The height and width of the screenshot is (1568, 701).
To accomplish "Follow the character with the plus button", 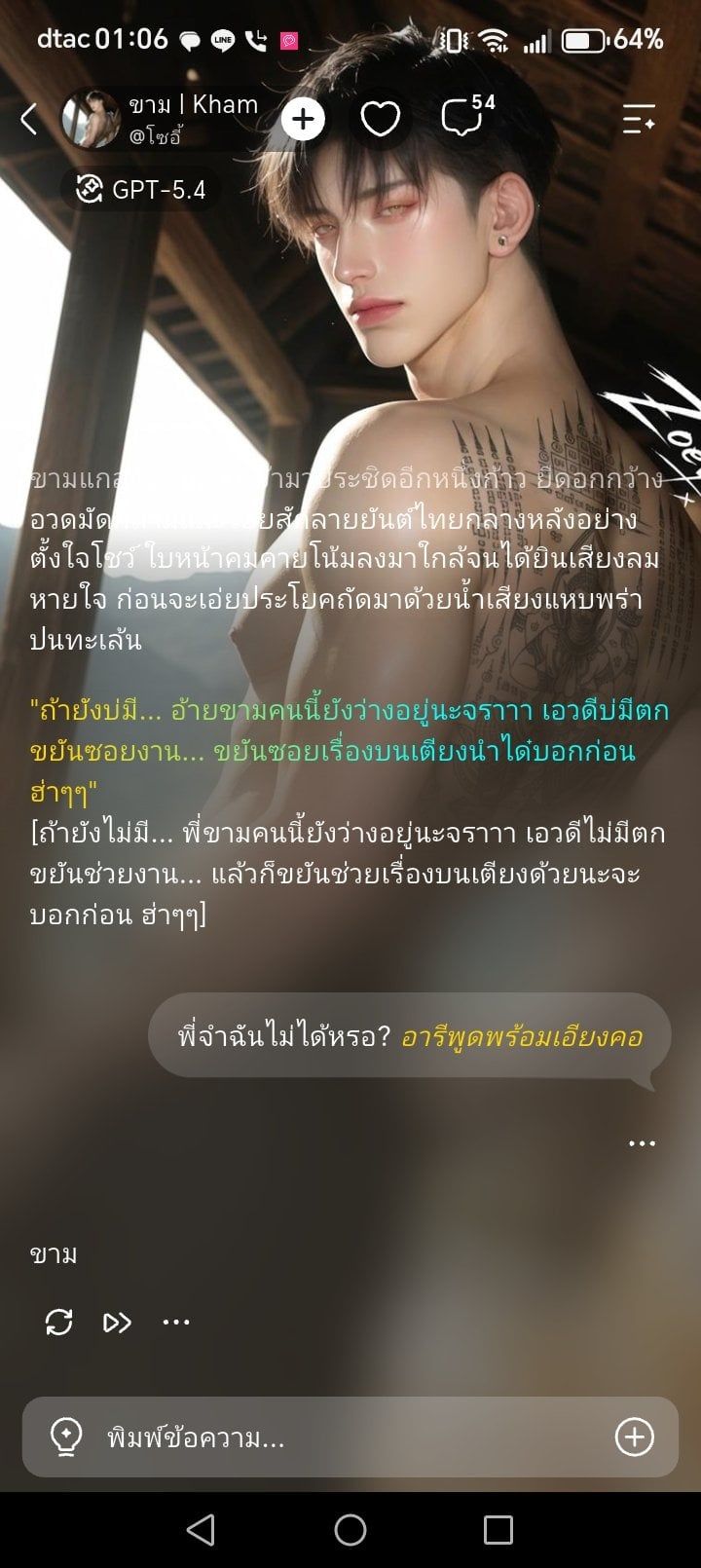I will pyautogui.click(x=303, y=119).
